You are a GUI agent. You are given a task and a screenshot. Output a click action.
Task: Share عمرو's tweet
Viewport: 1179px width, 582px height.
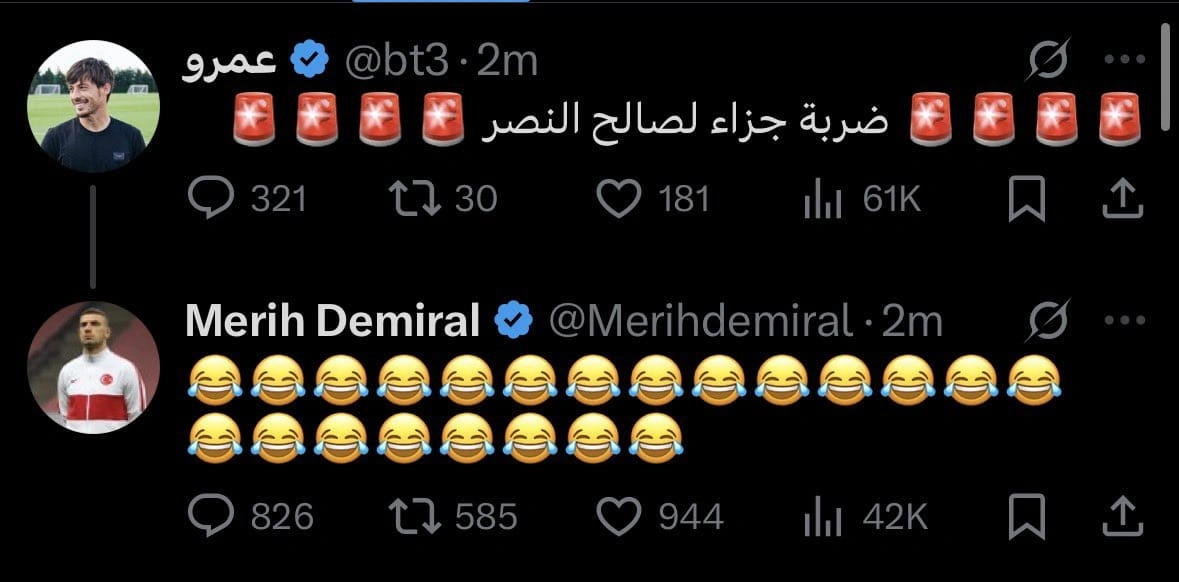(1122, 199)
